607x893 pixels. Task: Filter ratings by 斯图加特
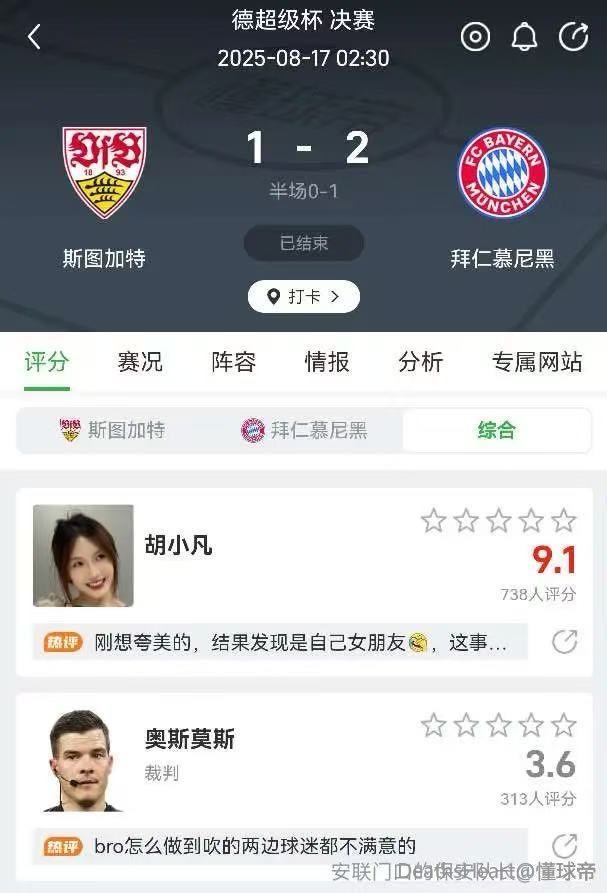coord(112,430)
